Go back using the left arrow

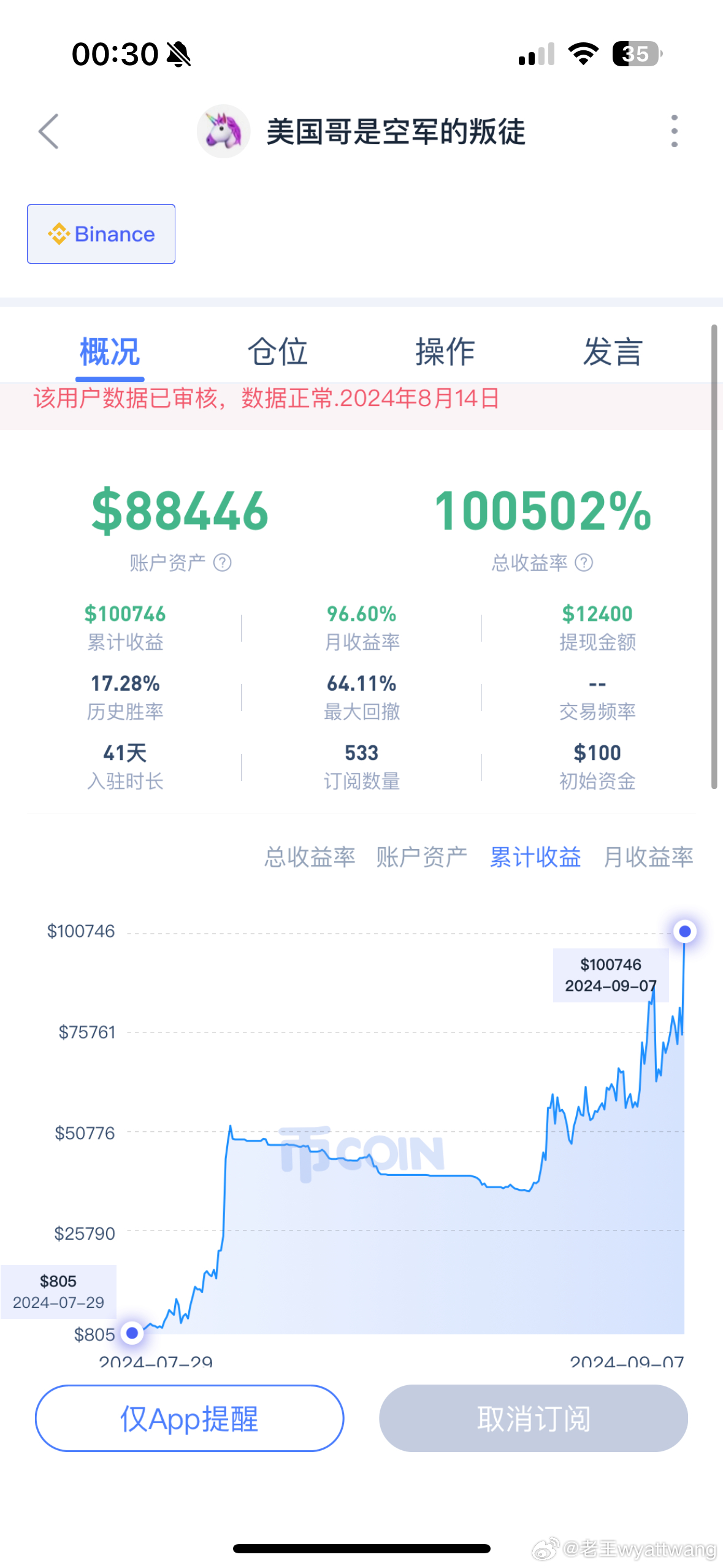pyautogui.click(x=48, y=131)
